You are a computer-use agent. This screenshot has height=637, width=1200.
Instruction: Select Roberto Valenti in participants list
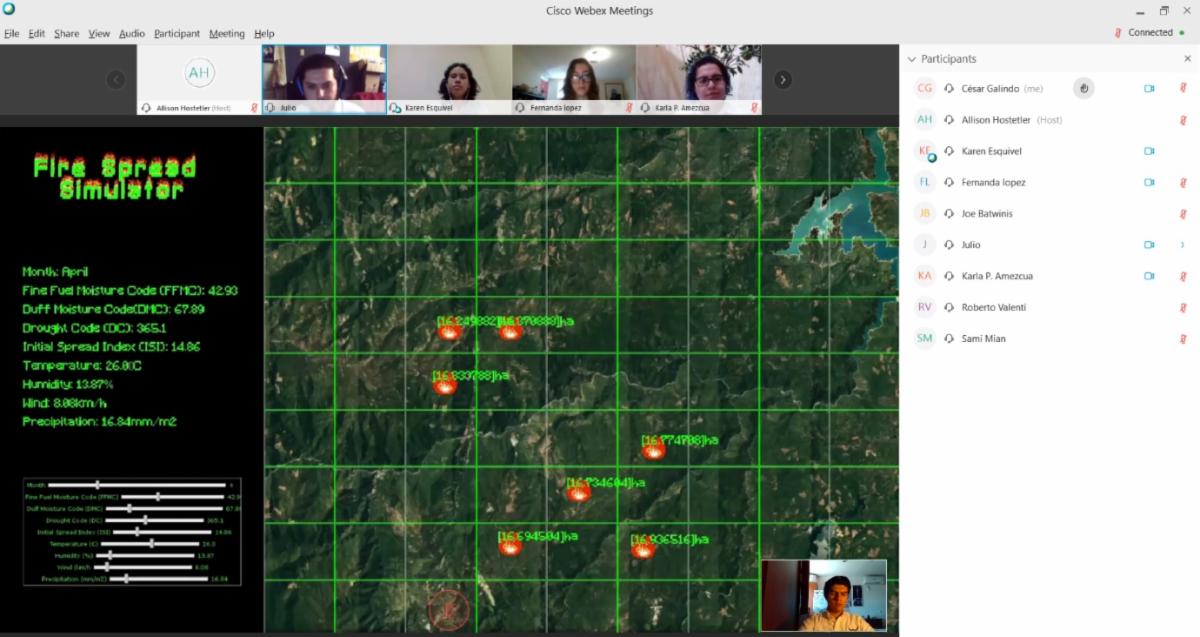(993, 307)
